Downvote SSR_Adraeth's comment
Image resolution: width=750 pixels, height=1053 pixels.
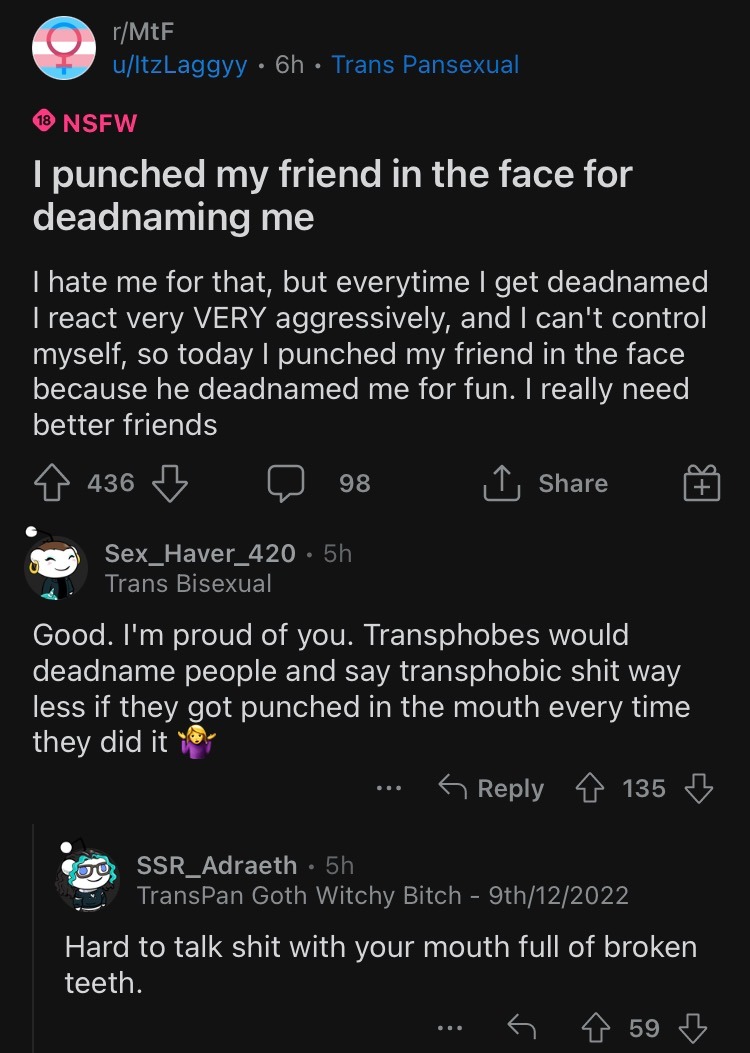tap(692, 1027)
